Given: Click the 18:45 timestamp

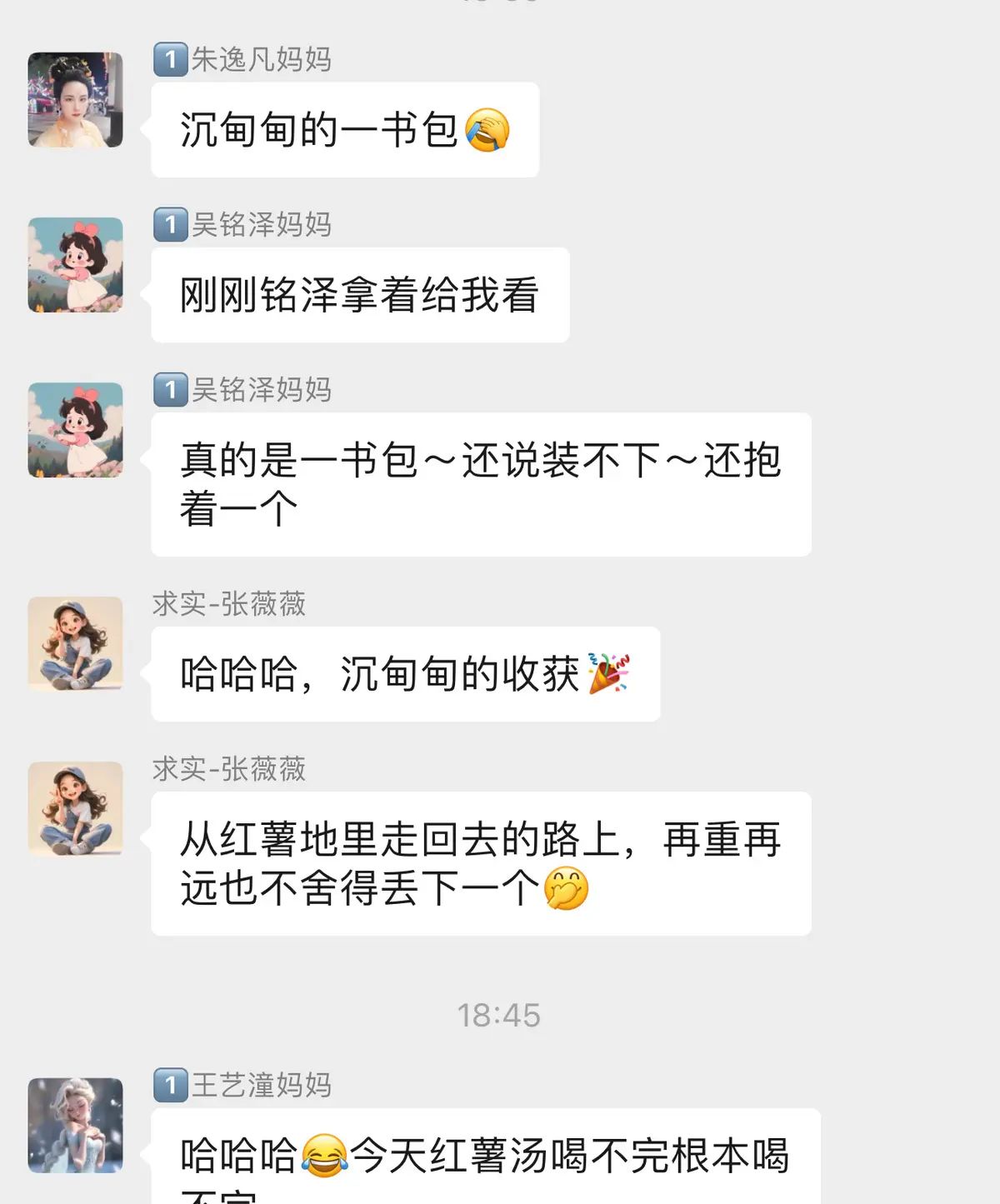Looking at the screenshot, I should point(500,1015).
